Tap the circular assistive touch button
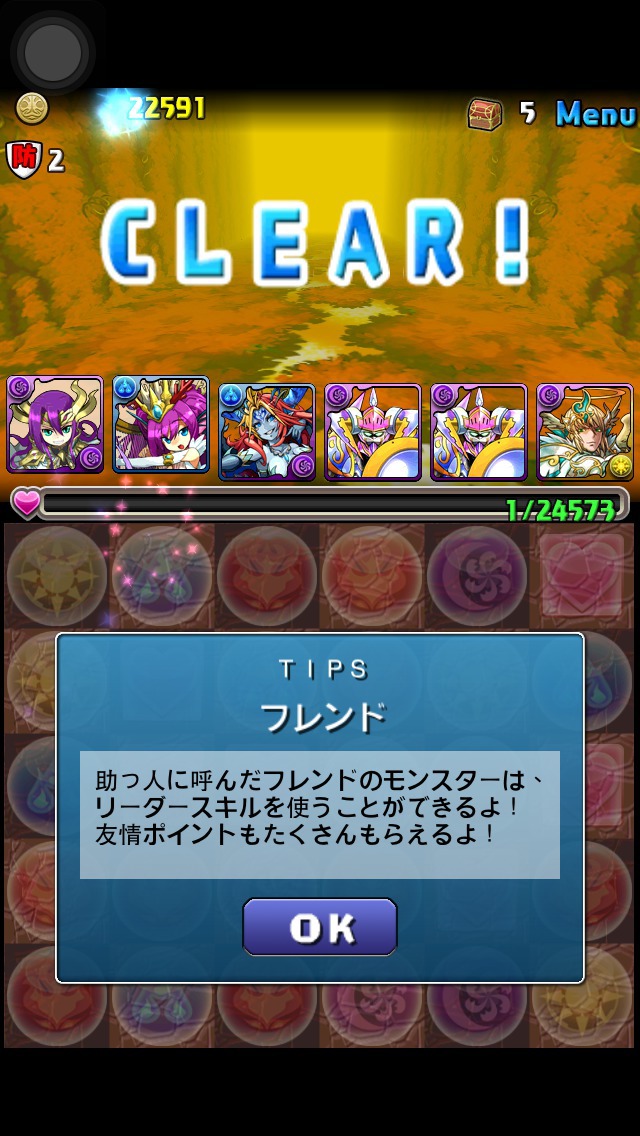The image size is (640, 1136). [x=52, y=50]
